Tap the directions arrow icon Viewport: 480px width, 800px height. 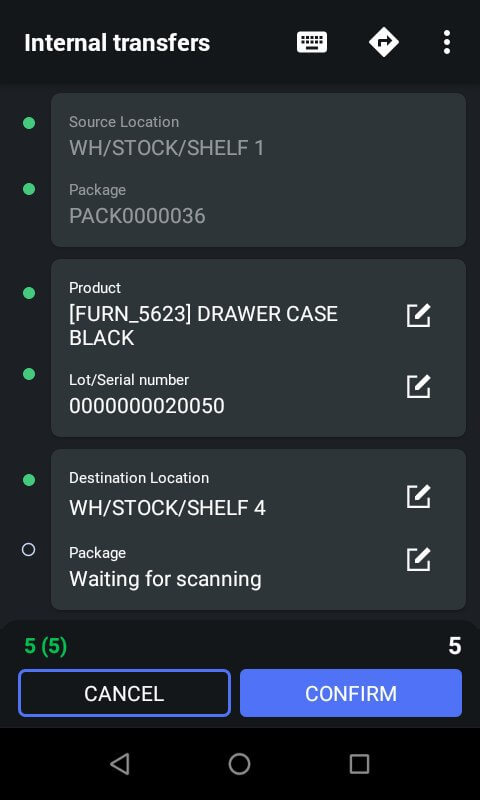tap(384, 42)
